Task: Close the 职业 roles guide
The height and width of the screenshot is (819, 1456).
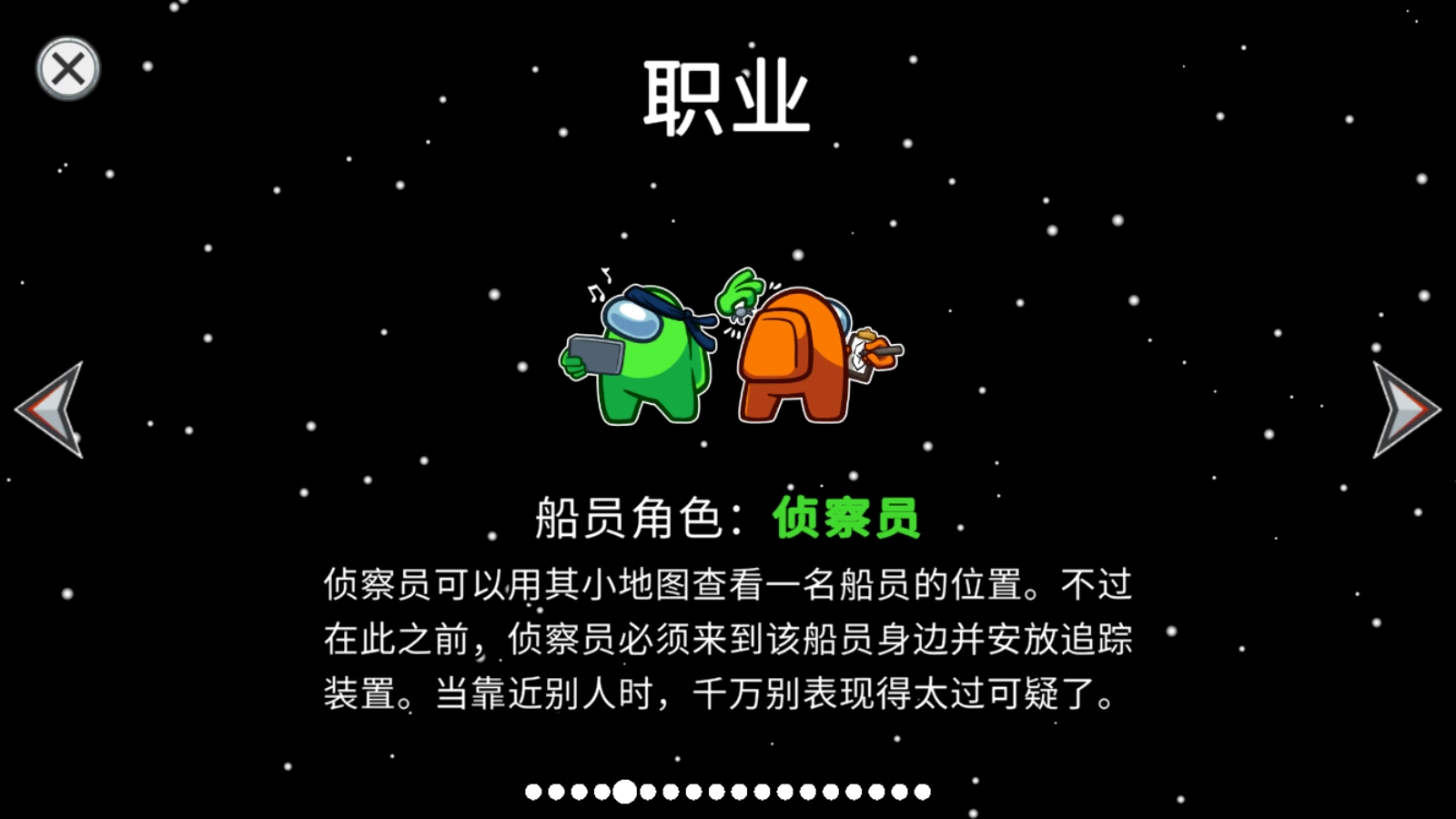Action: [67, 68]
